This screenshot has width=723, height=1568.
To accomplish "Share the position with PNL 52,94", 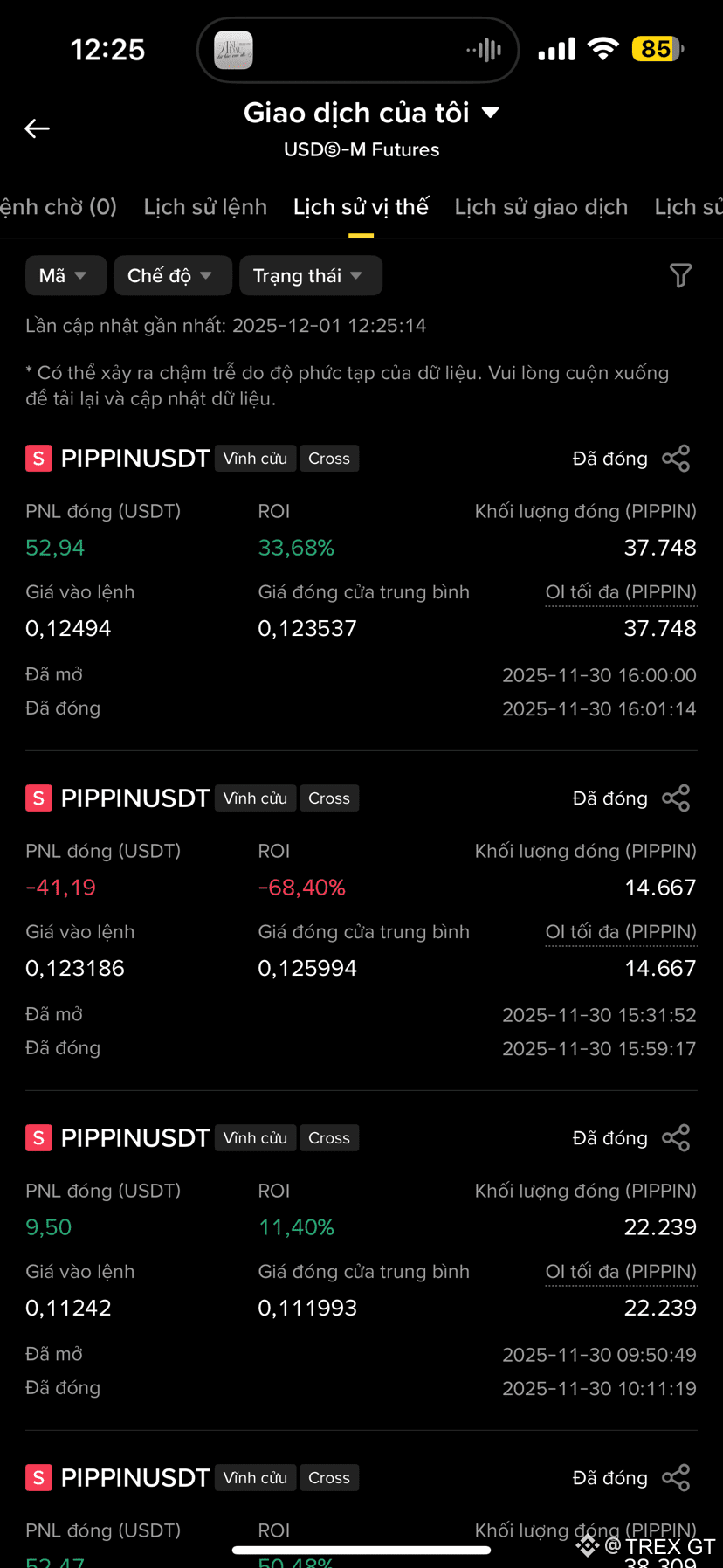I will tap(676, 459).
